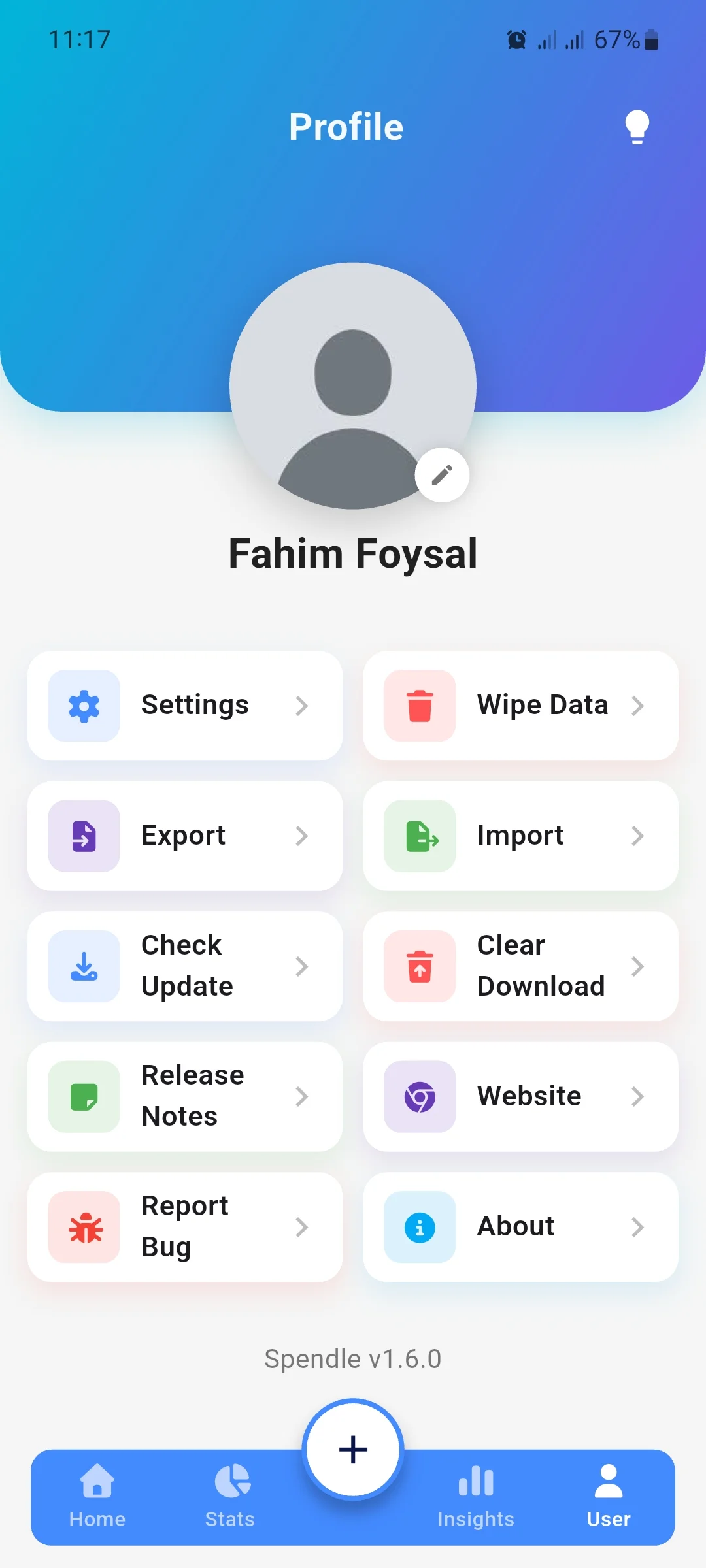Expand the About row chevron
This screenshot has width=706, height=1568.
tap(637, 1227)
